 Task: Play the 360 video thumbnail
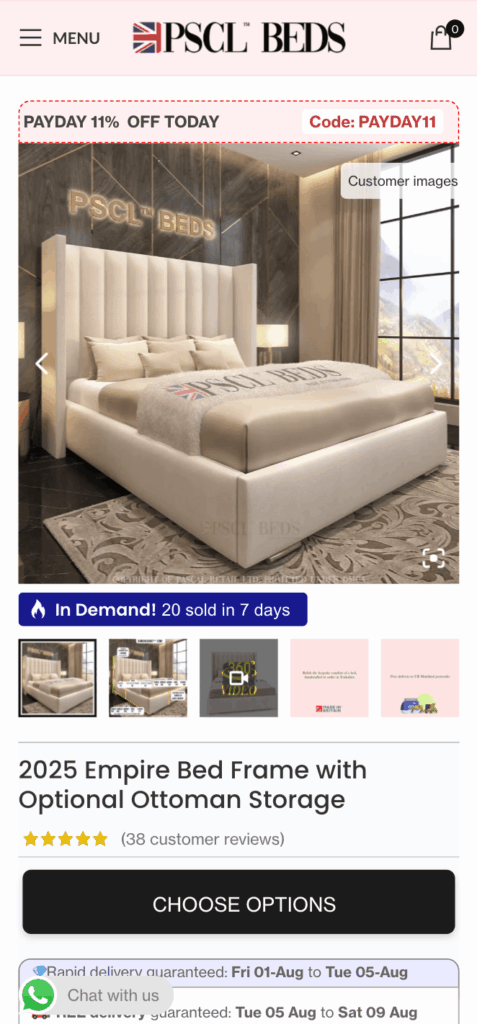coord(238,678)
